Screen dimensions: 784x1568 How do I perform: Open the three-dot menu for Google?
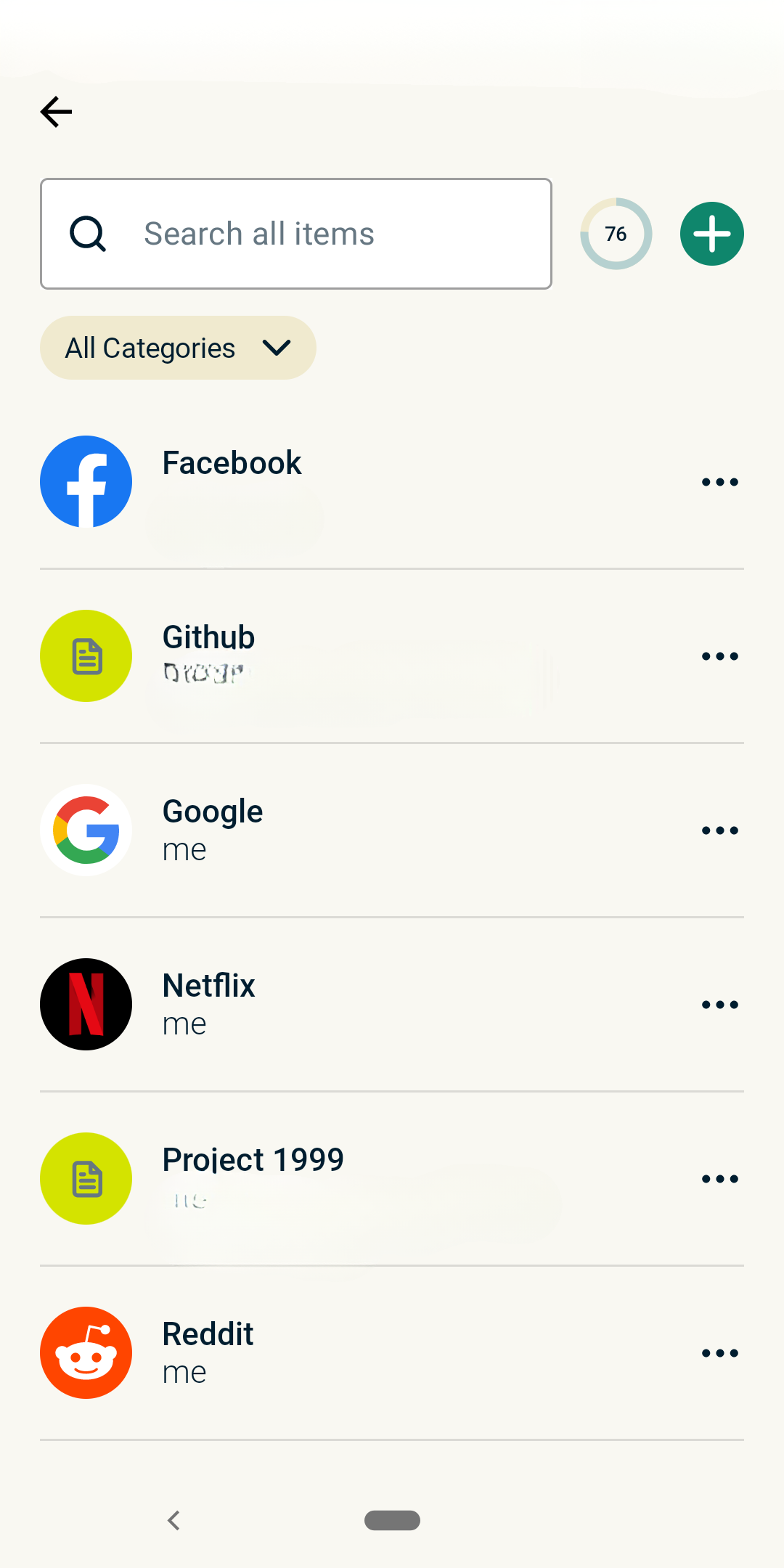point(719,830)
